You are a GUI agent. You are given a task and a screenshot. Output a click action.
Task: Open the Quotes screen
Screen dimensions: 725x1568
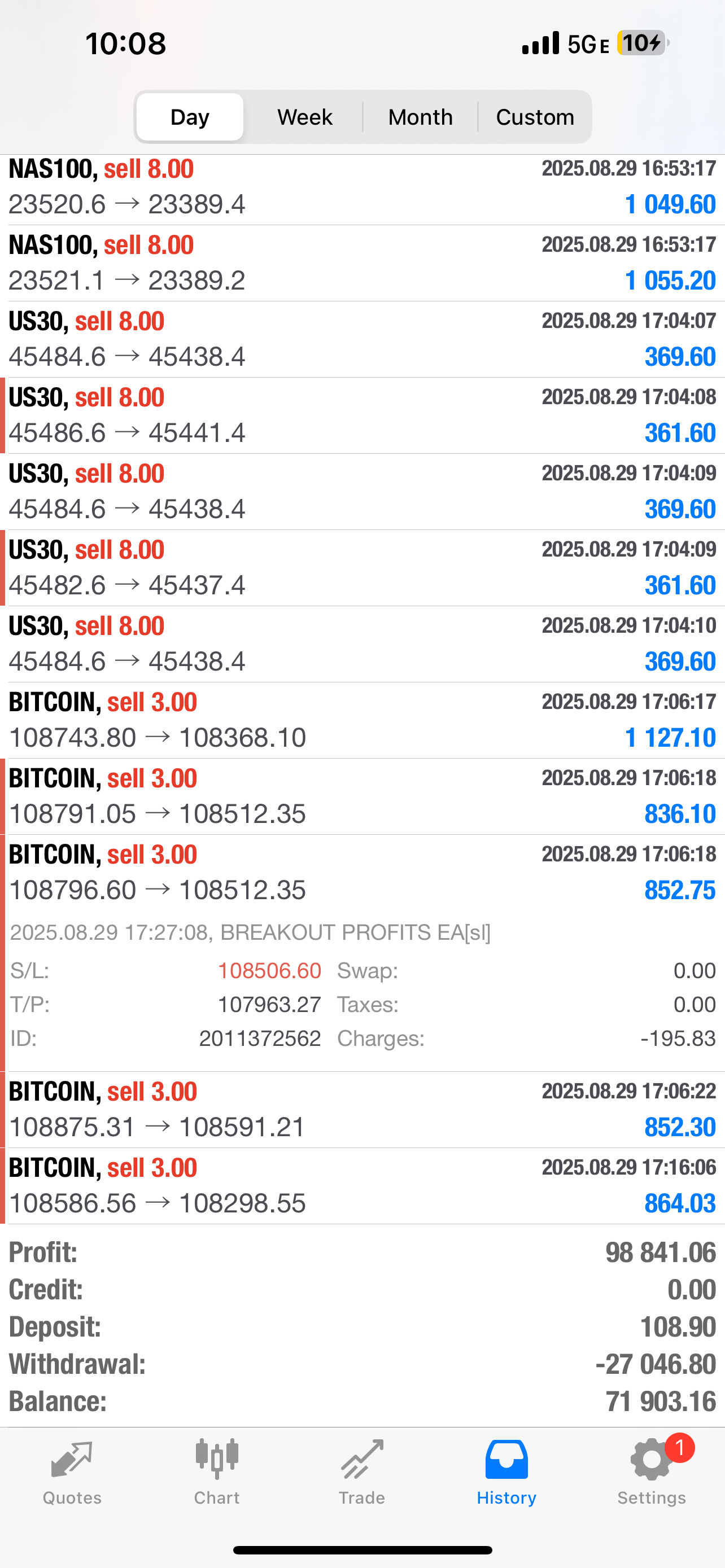(71, 1473)
